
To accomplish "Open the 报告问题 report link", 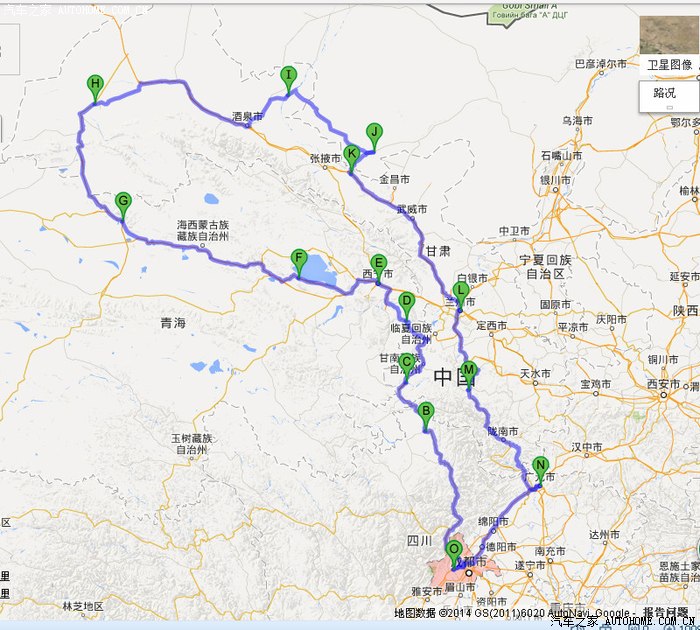I will coord(667,613).
